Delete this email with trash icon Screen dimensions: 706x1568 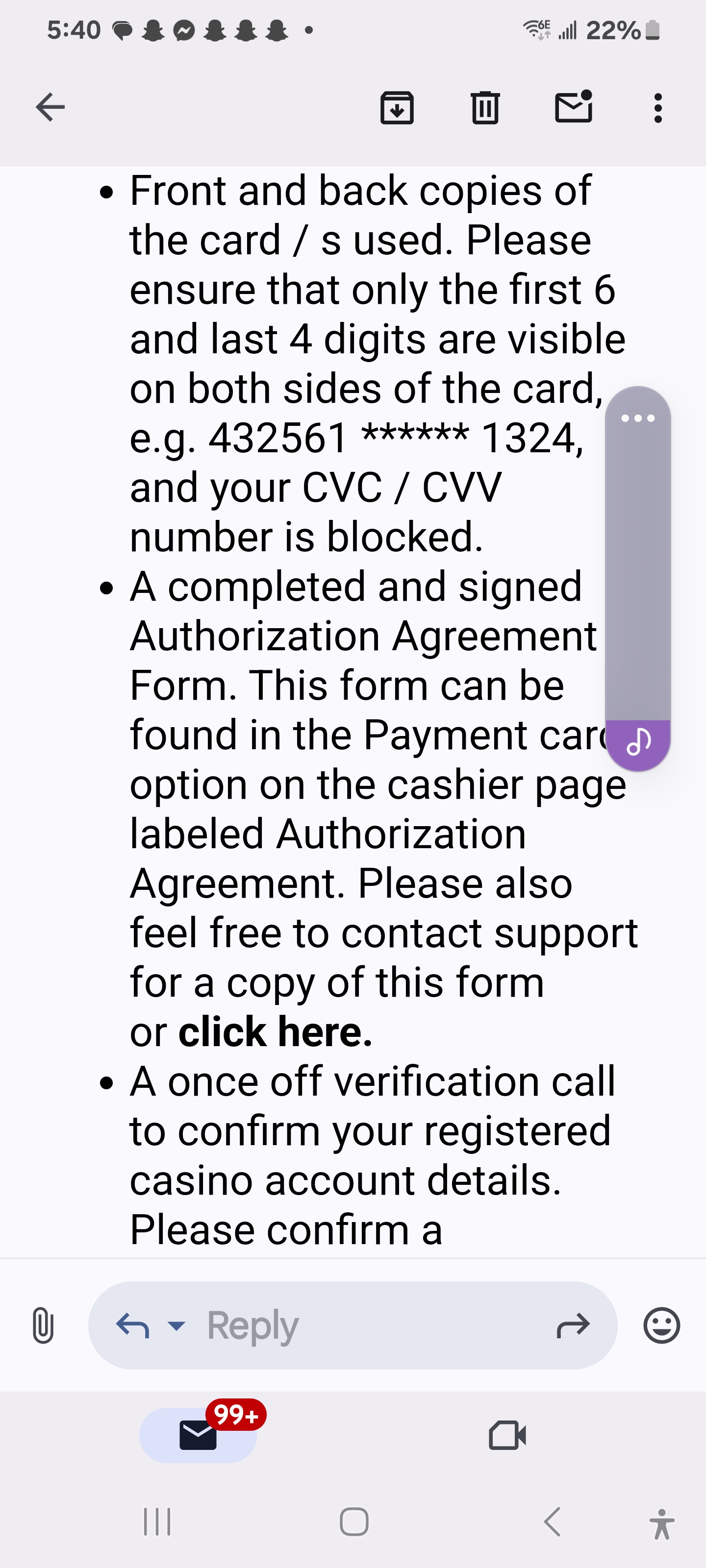click(x=485, y=108)
